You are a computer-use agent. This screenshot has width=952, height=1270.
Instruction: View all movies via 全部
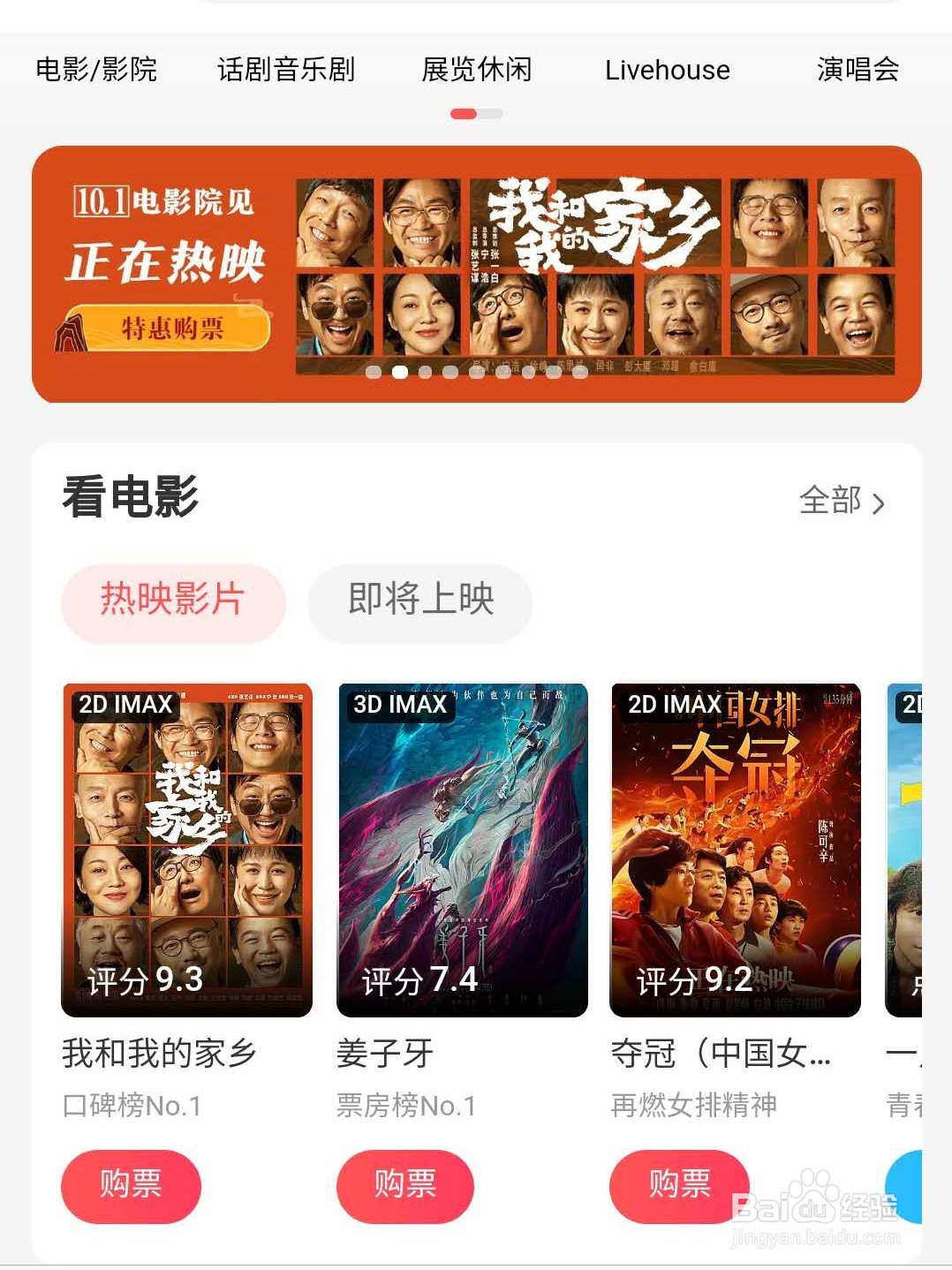tap(841, 501)
